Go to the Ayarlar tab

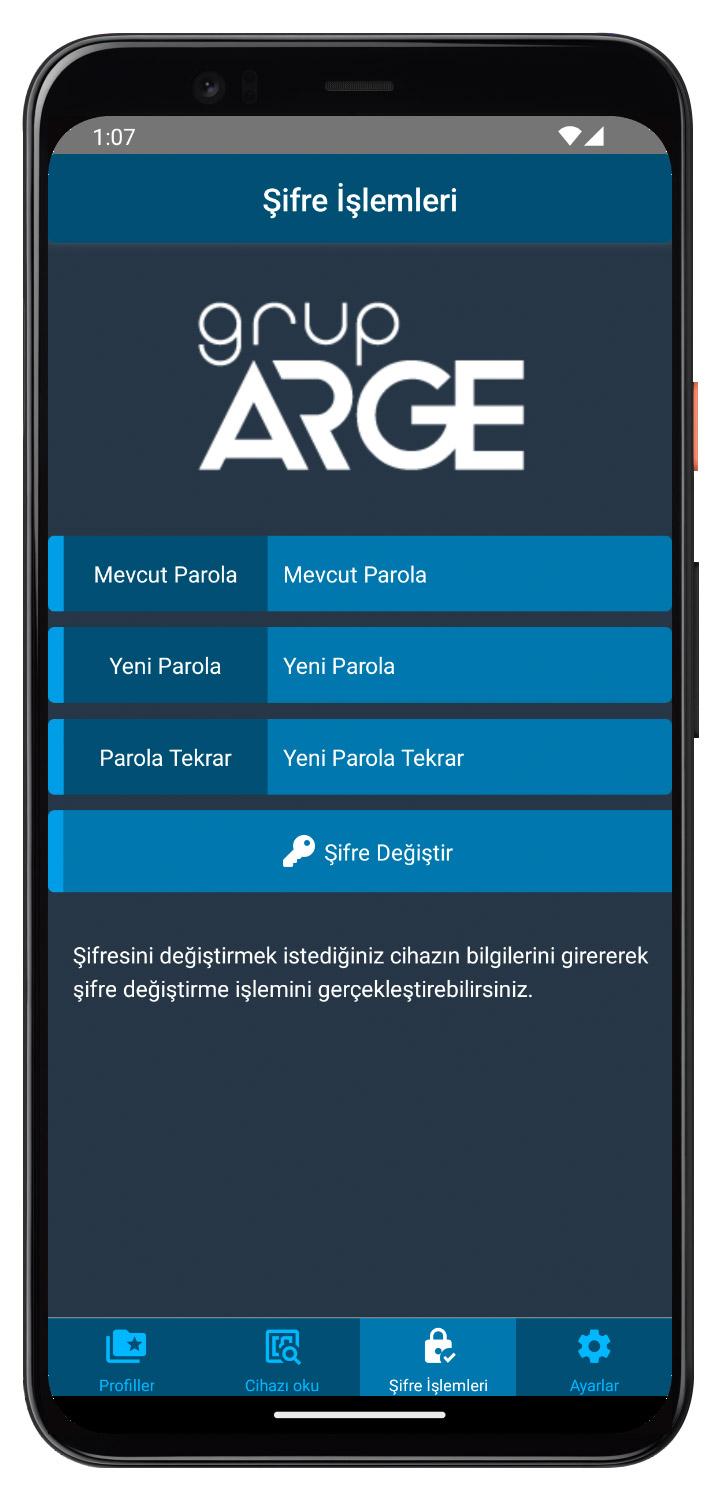[594, 1358]
